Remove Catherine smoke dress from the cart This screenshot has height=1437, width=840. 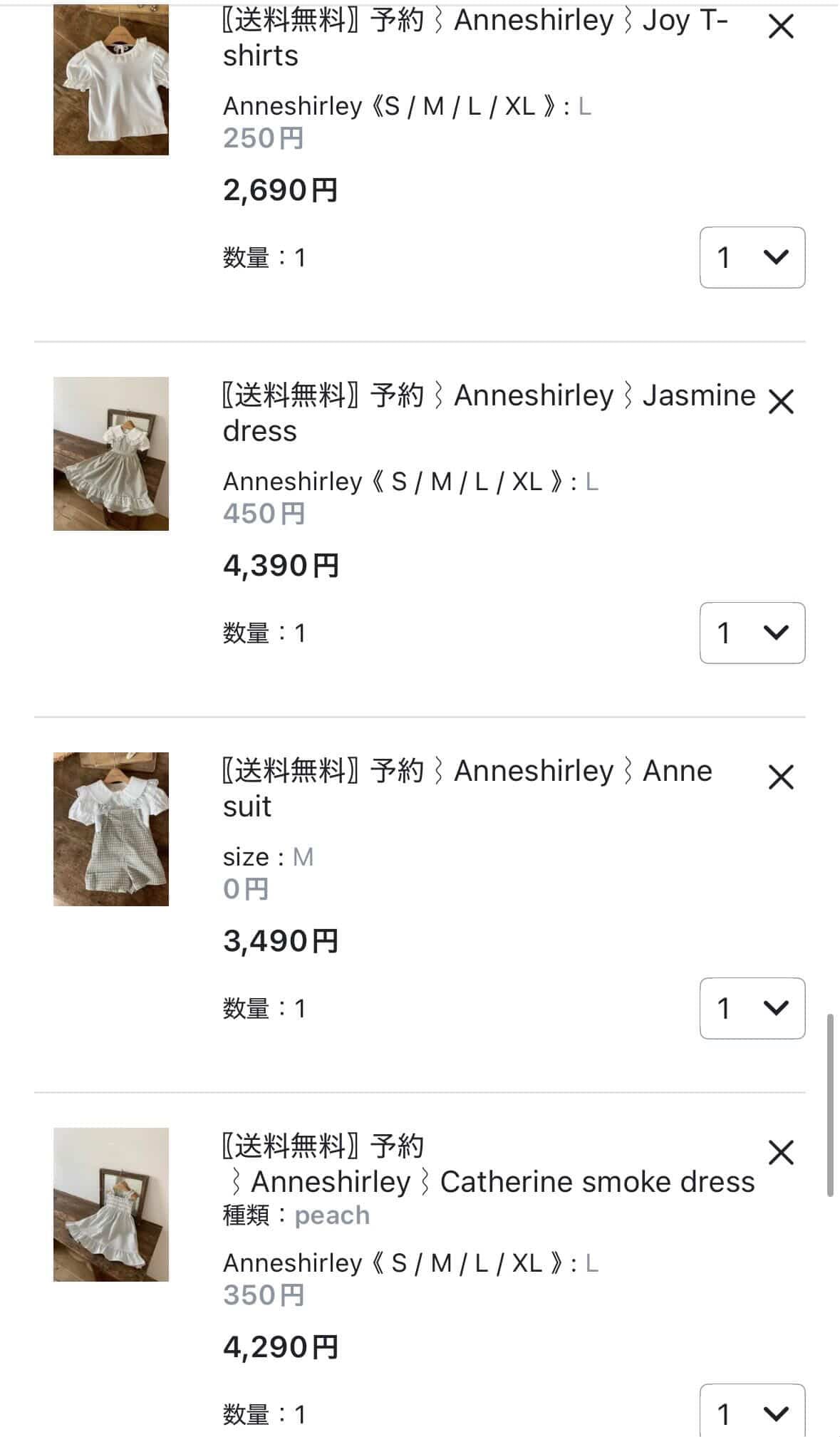[781, 1153]
